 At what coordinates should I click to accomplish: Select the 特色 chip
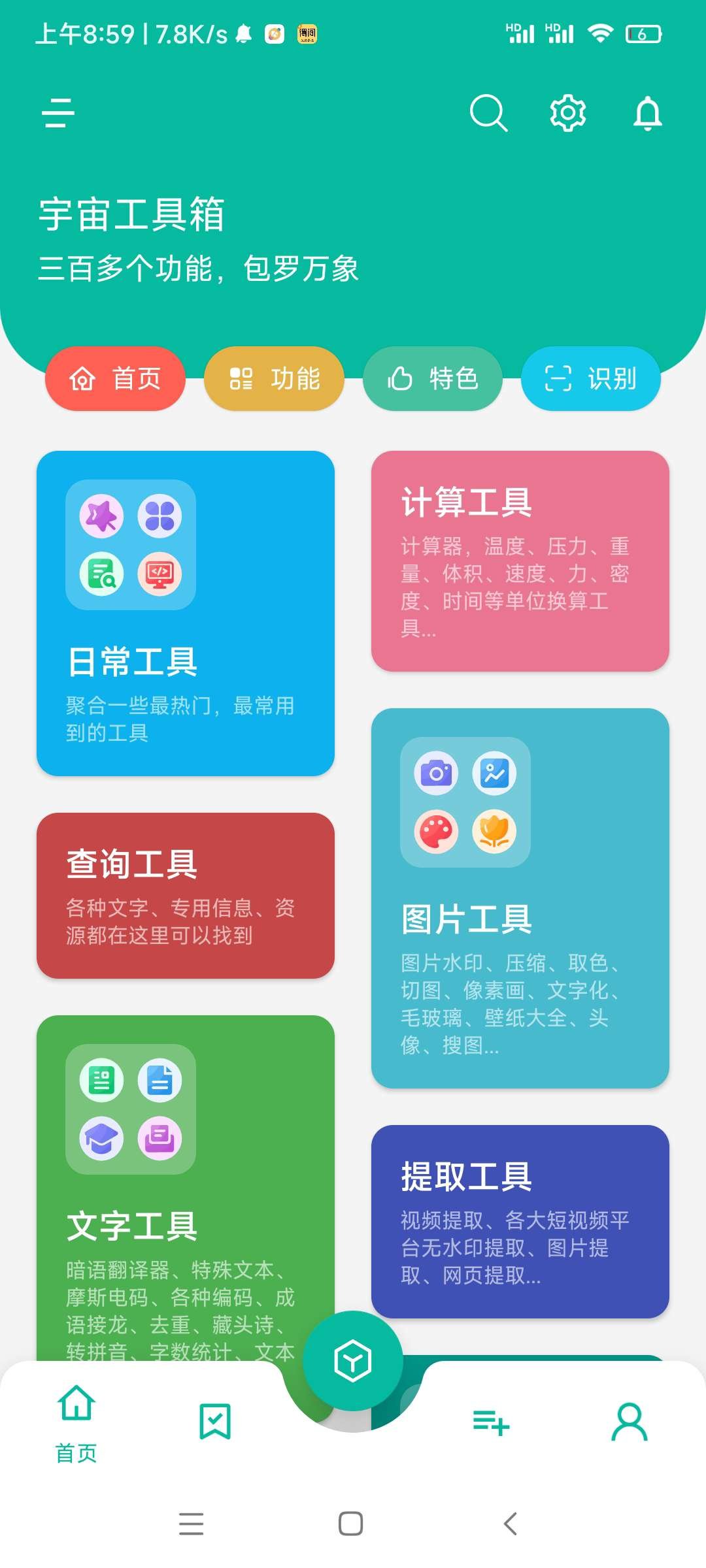(432, 379)
